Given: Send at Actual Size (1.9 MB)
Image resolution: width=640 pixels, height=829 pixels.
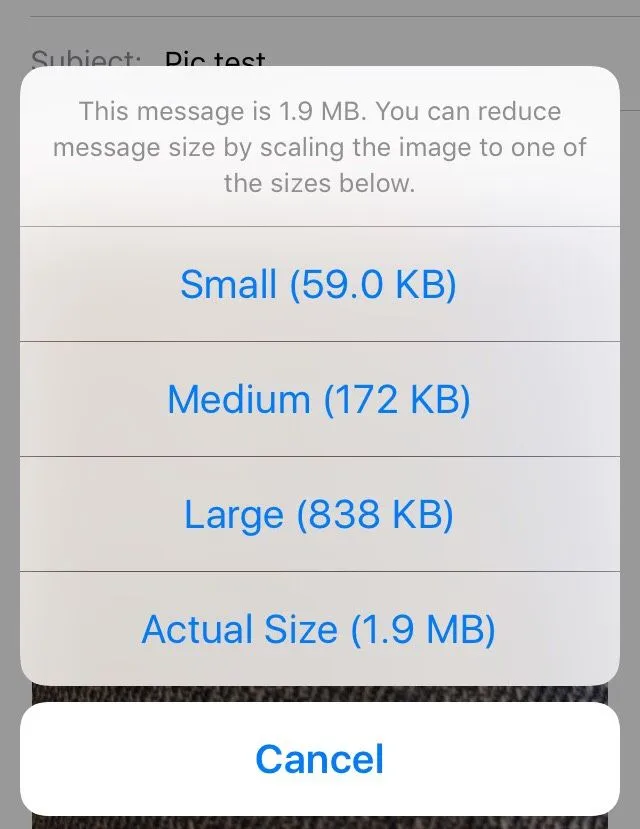Looking at the screenshot, I should click(319, 629).
